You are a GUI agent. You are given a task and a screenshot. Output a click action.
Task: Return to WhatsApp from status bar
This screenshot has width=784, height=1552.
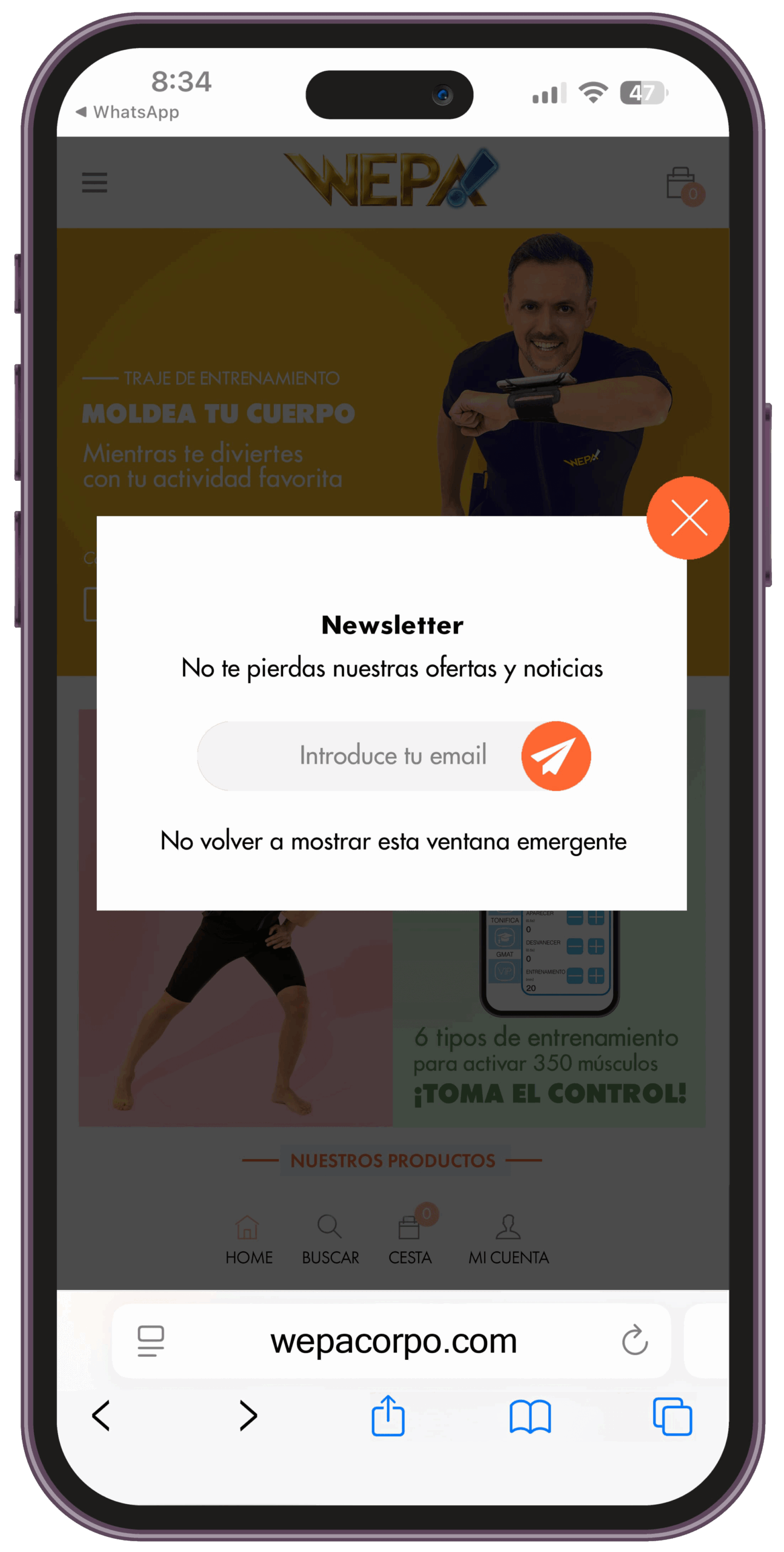point(127,112)
